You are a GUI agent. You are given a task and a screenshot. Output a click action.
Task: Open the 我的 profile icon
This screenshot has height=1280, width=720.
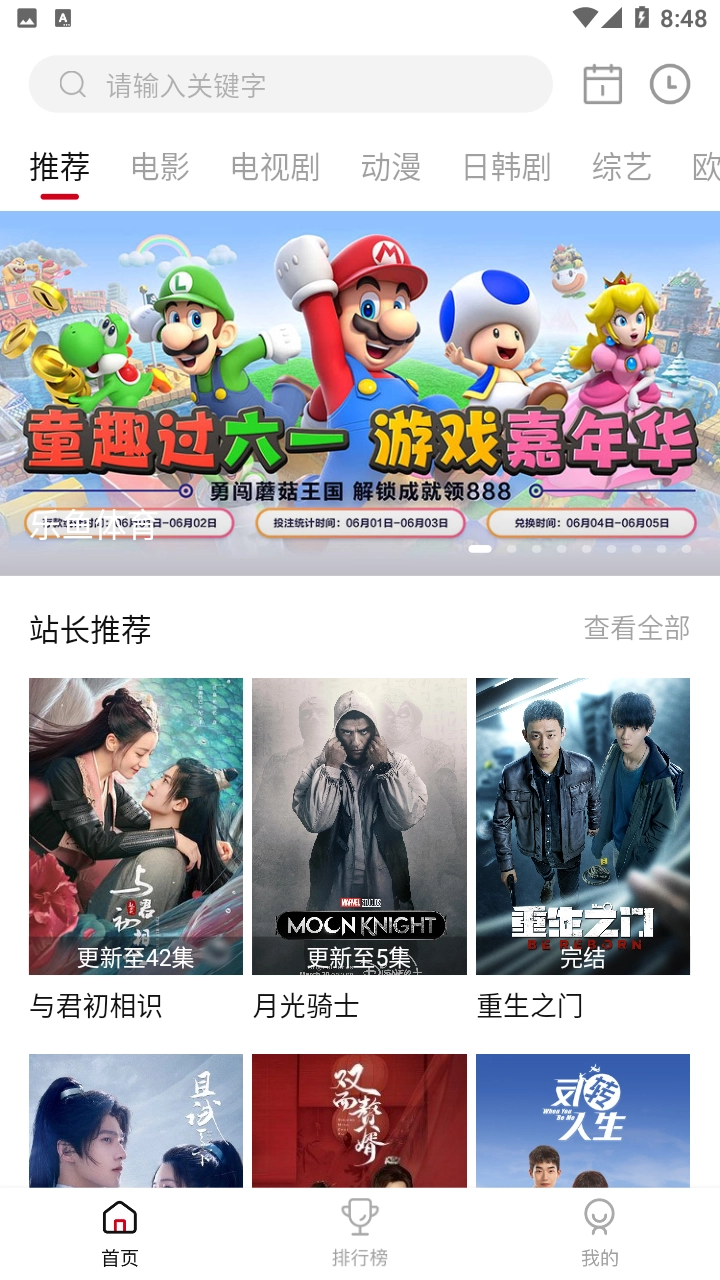[x=599, y=1218]
